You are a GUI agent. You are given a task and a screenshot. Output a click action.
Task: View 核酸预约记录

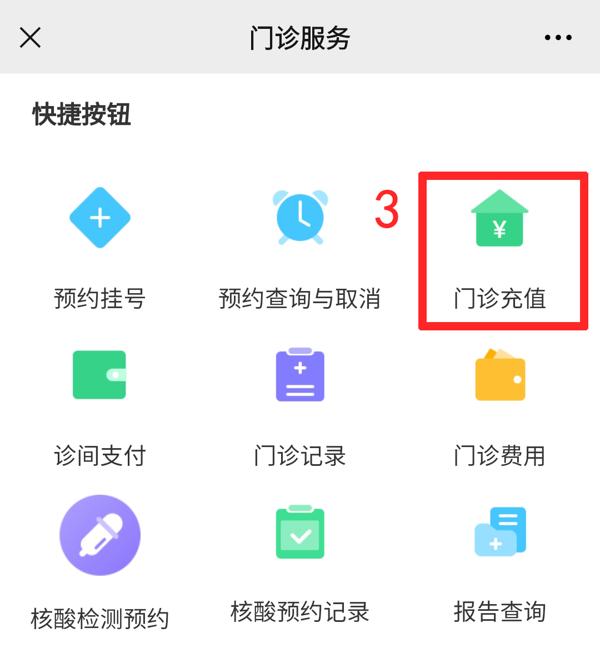click(x=300, y=560)
